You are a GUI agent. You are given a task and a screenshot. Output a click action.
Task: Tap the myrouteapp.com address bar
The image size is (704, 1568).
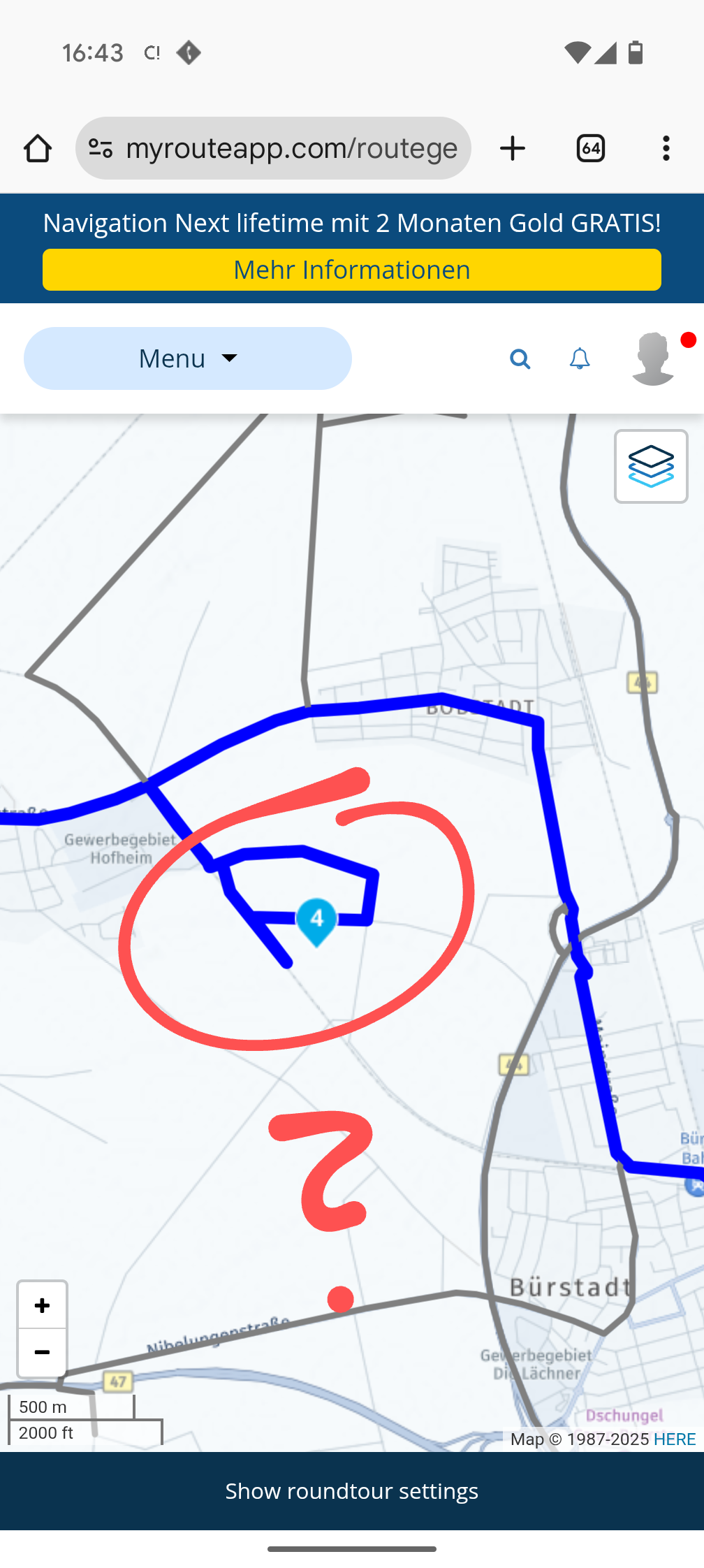(x=290, y=149)
